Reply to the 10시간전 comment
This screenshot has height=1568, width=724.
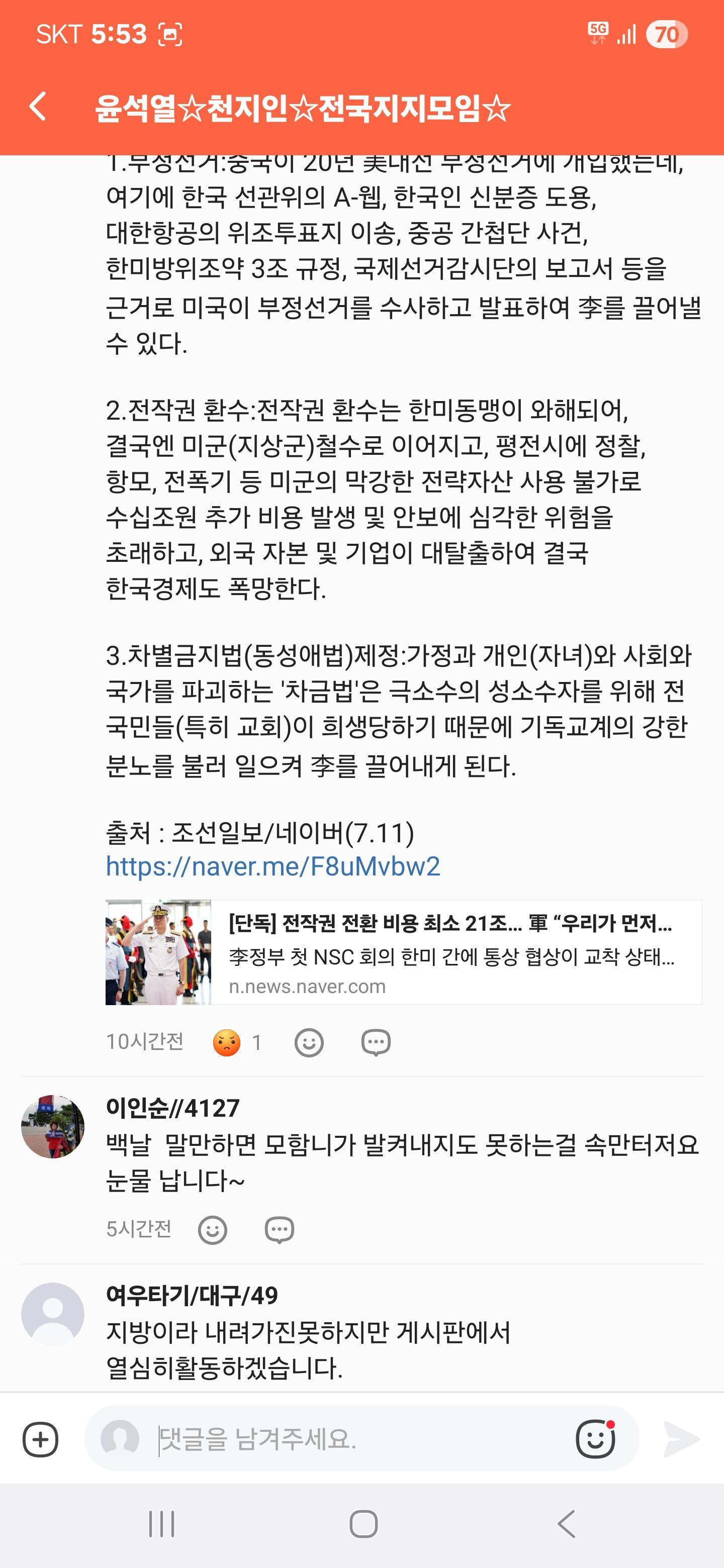tap(376, 1043)
